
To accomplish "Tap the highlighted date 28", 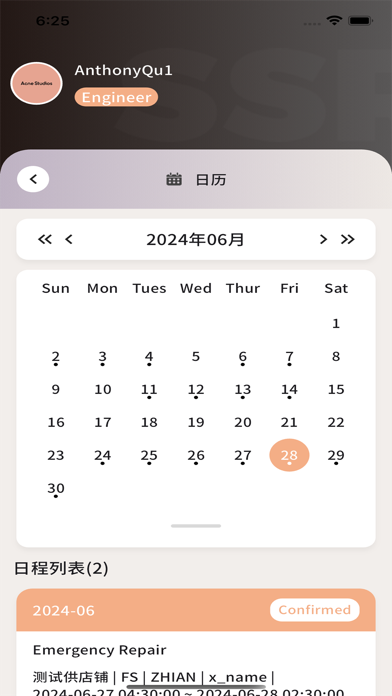I will [289, 455].
